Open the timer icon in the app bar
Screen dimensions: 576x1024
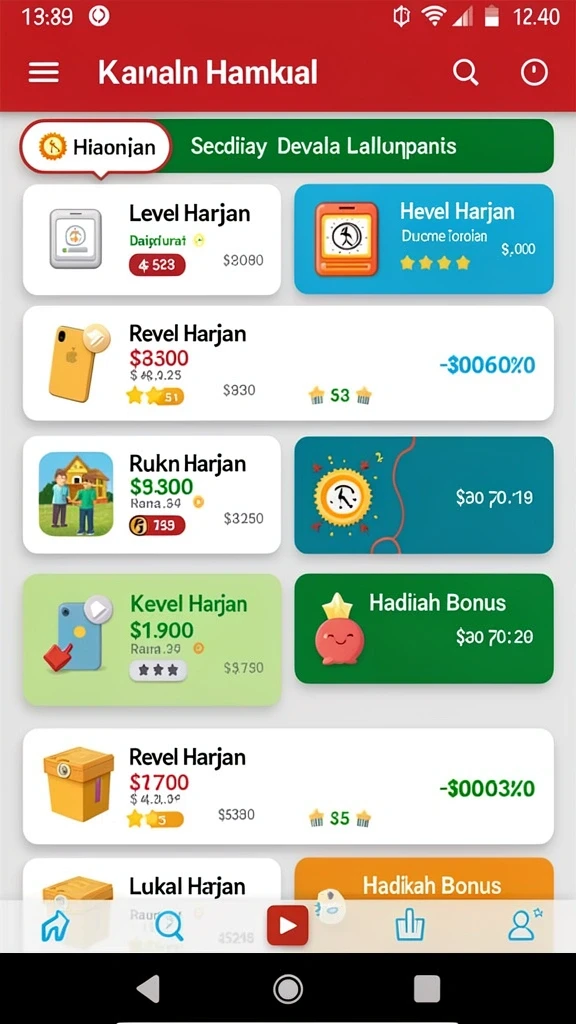534,72
